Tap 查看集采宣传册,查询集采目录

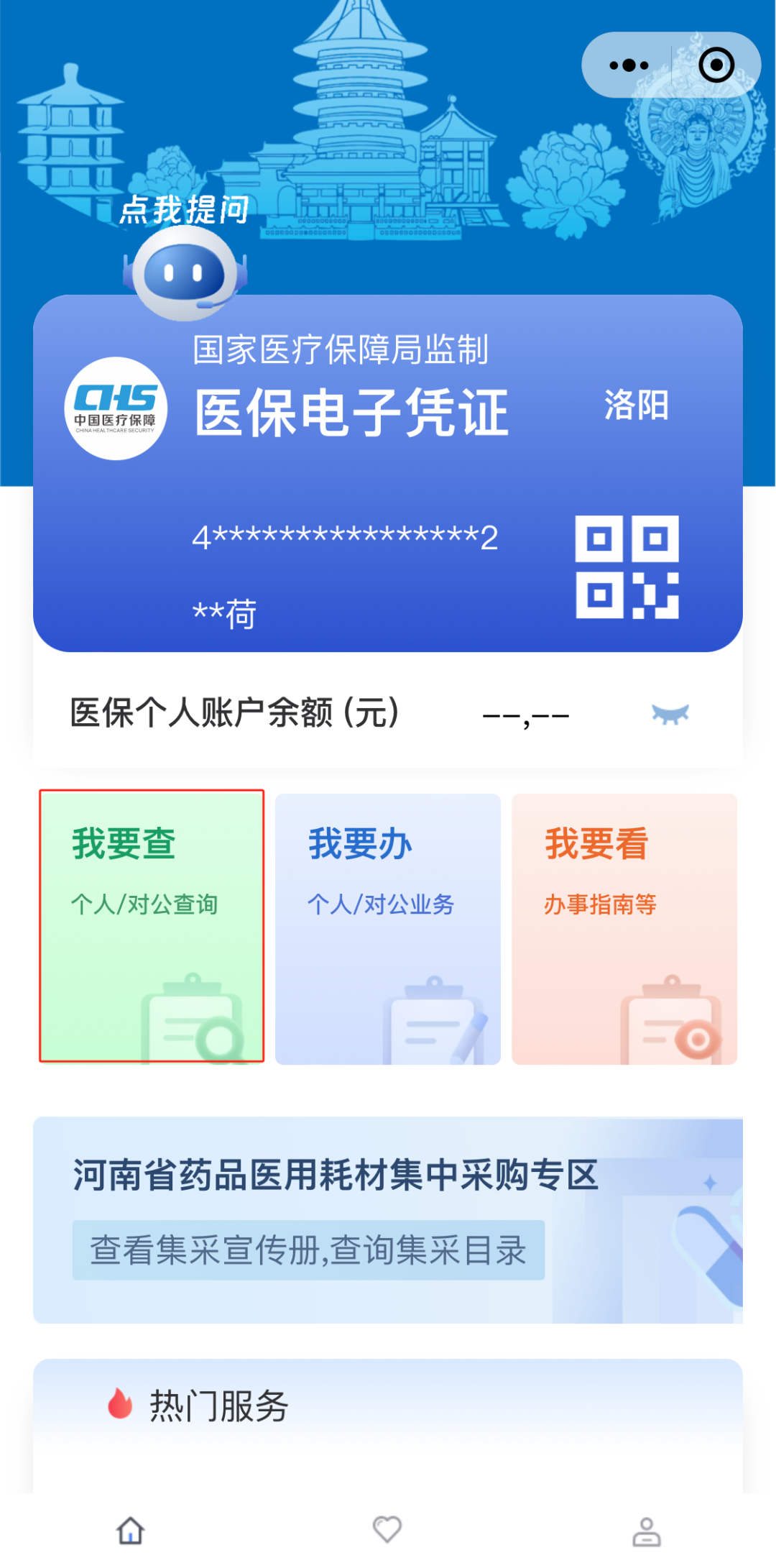tap(308, 1250)
